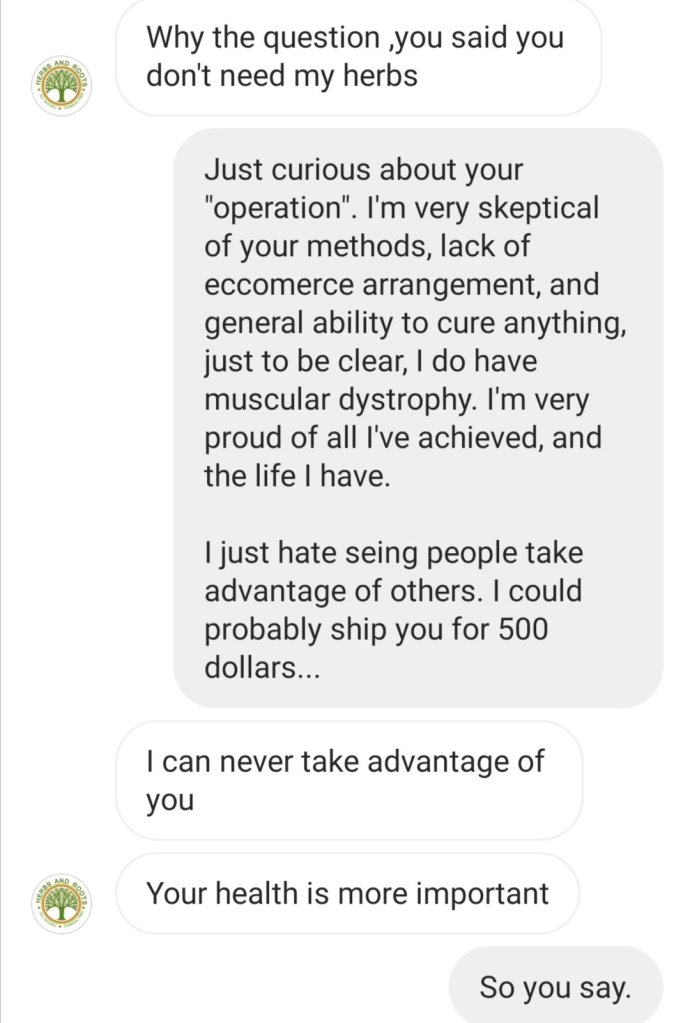Tap avatar next to "Your health is more important"
Image resolution: width=690 pixels, height=1023 pixels.
[61, 903]
